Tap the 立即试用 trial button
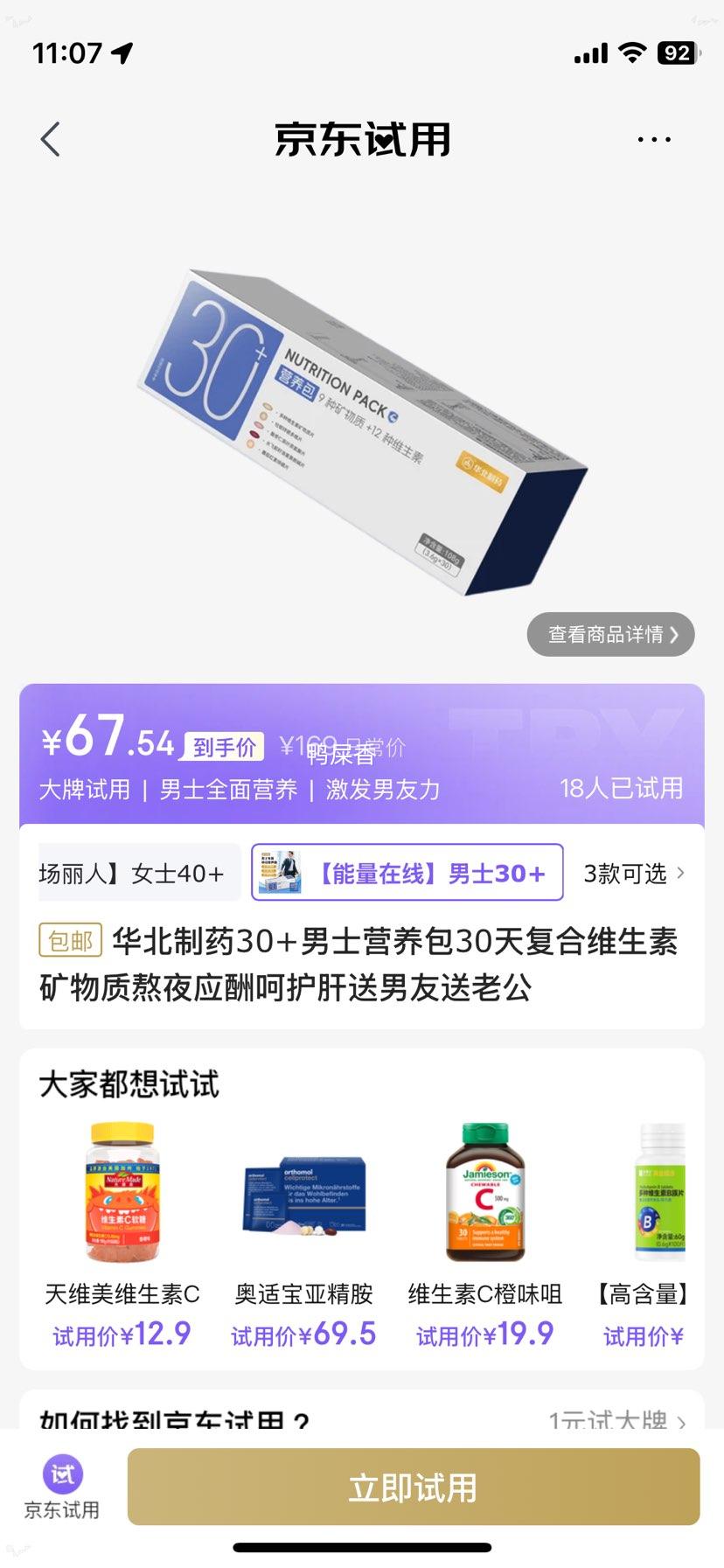 click(x=412, y=1487)
